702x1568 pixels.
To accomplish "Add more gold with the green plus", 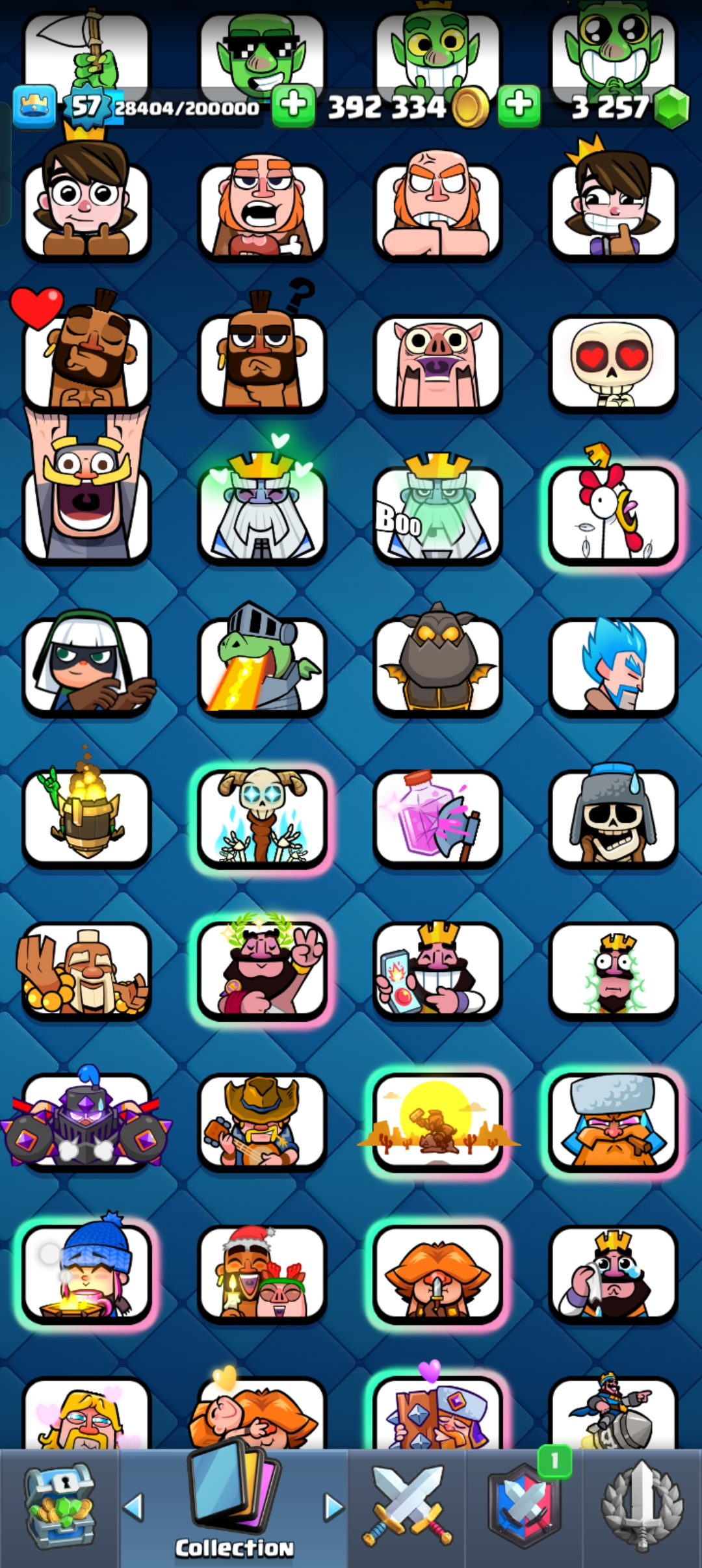I will [x=293, y=105].
